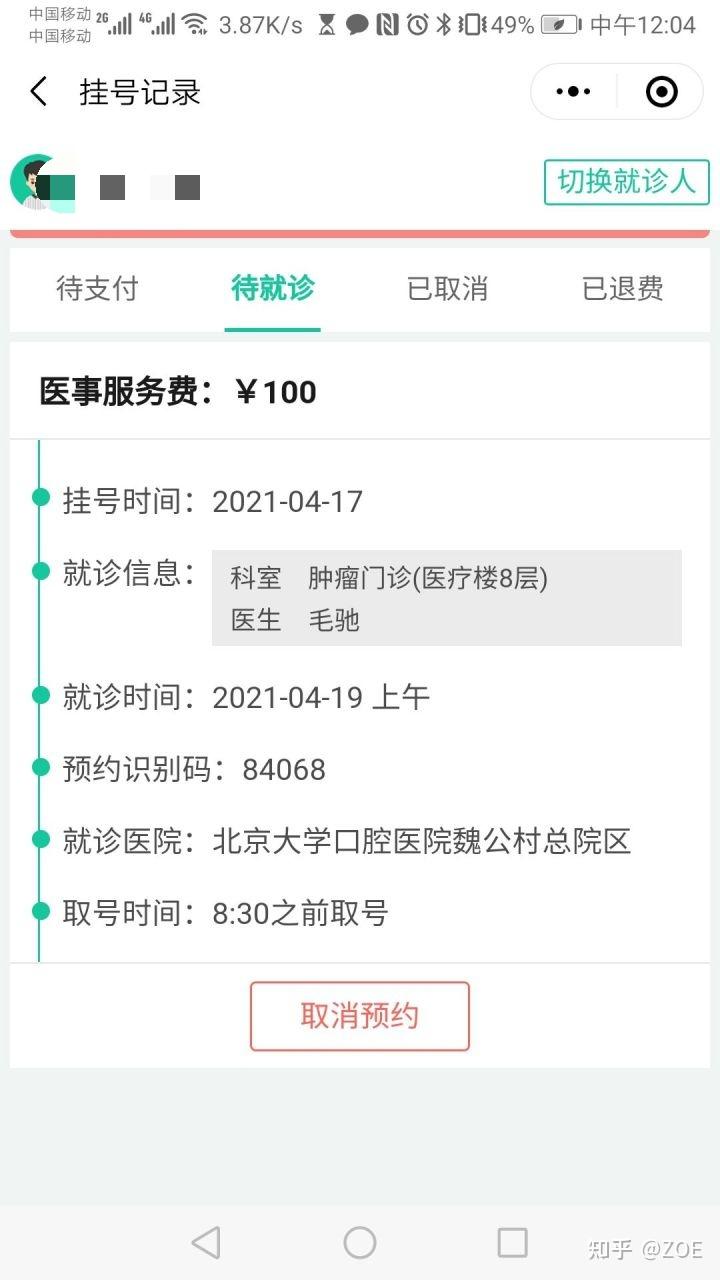
Task: Open the 已取消 tab
Action: (x=447, y=289)
